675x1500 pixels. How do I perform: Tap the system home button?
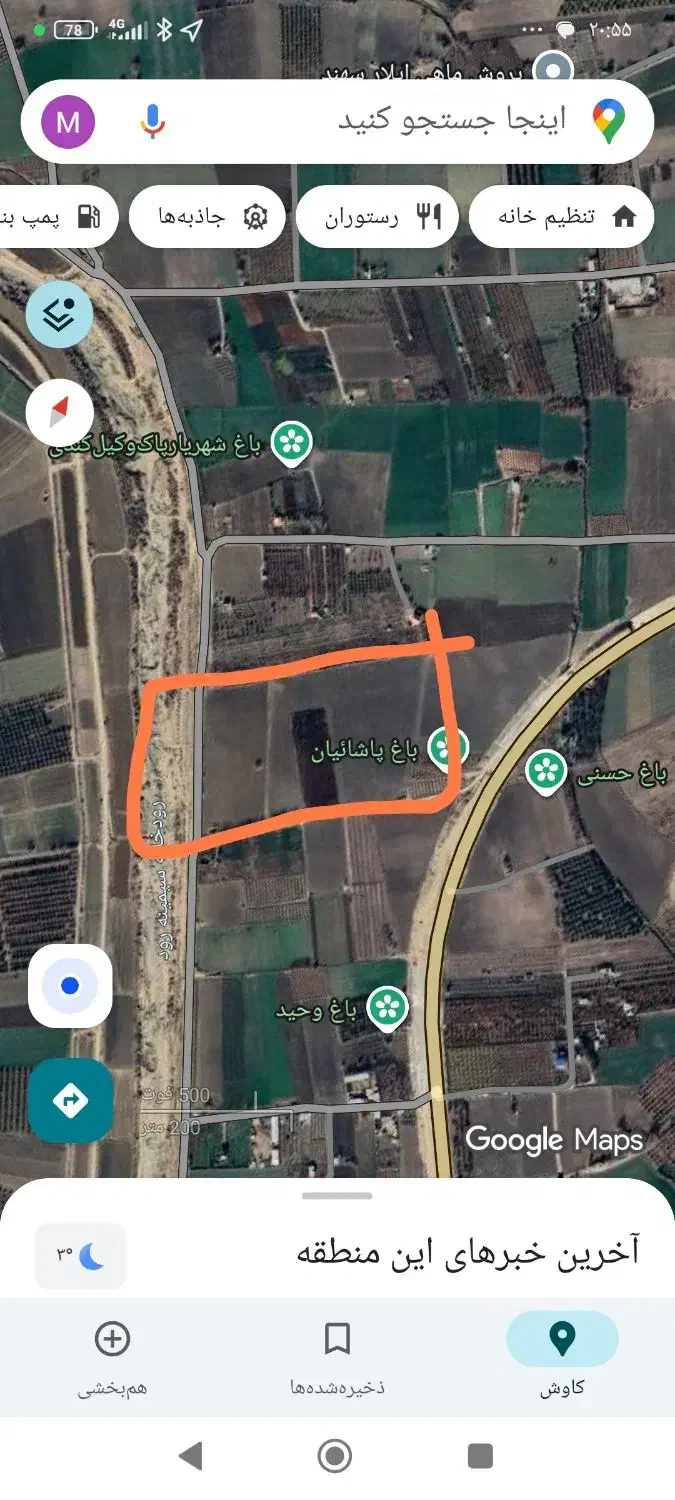[335, 1456]
